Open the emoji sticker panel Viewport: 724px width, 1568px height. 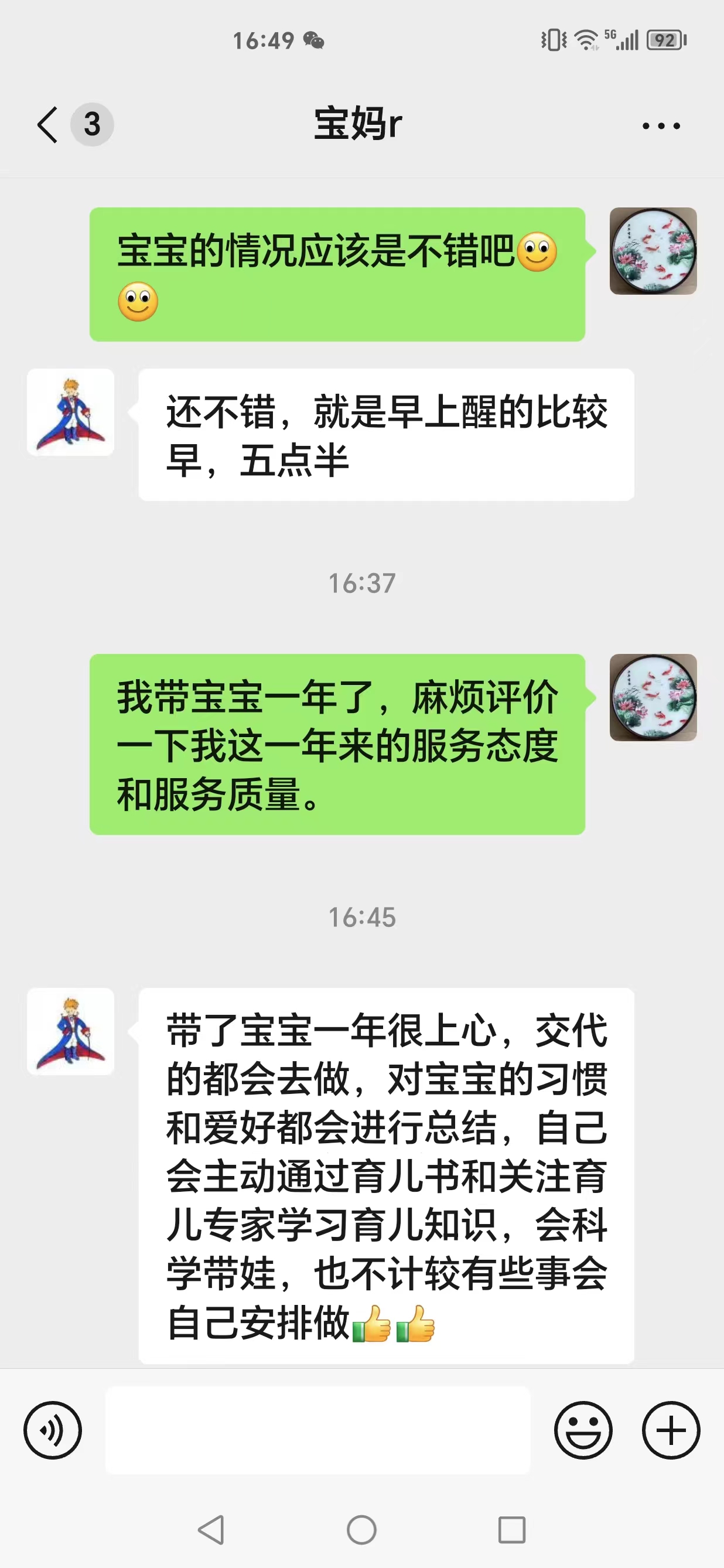coord(583,1430)
